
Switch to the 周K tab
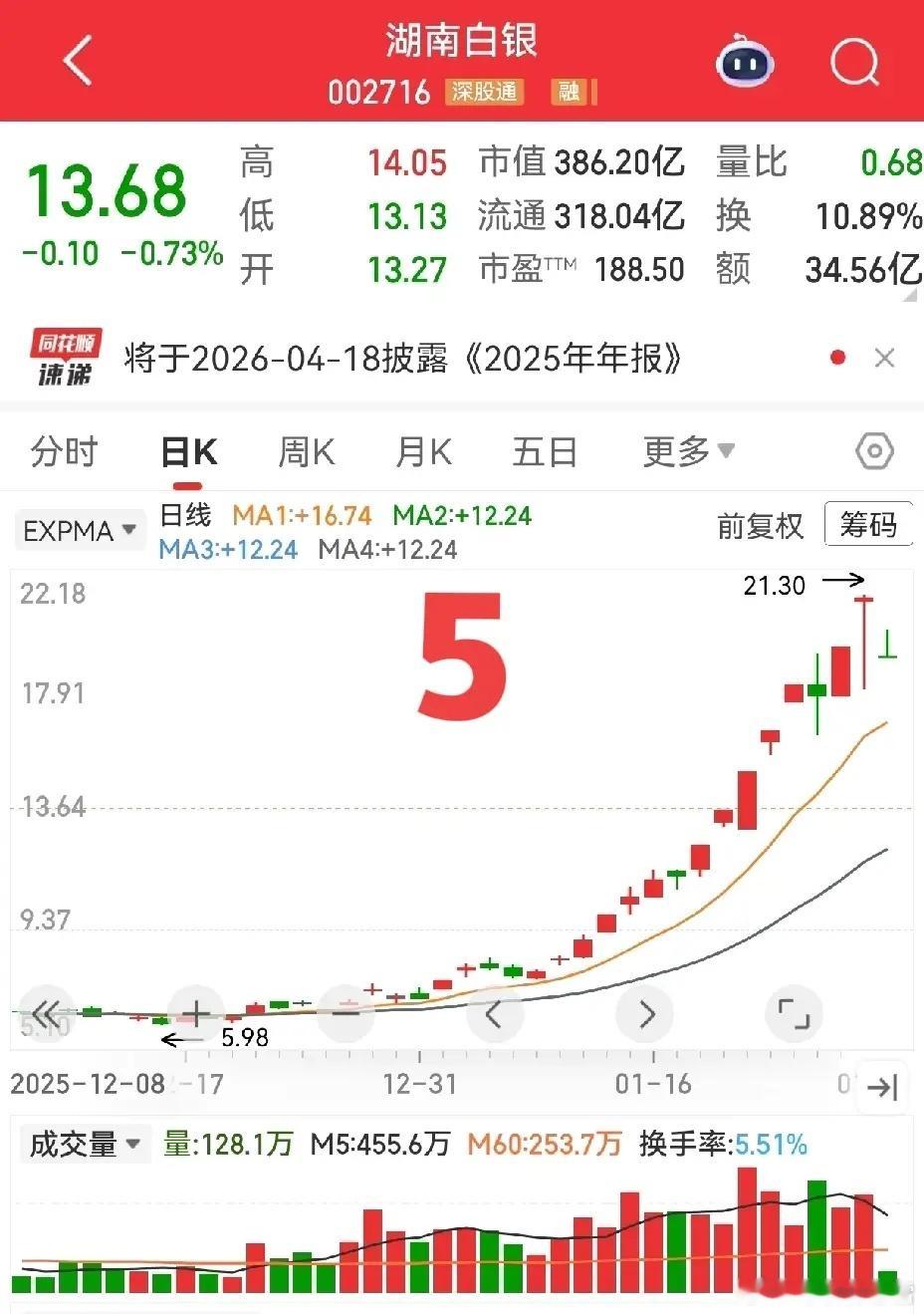click(306, 452)
